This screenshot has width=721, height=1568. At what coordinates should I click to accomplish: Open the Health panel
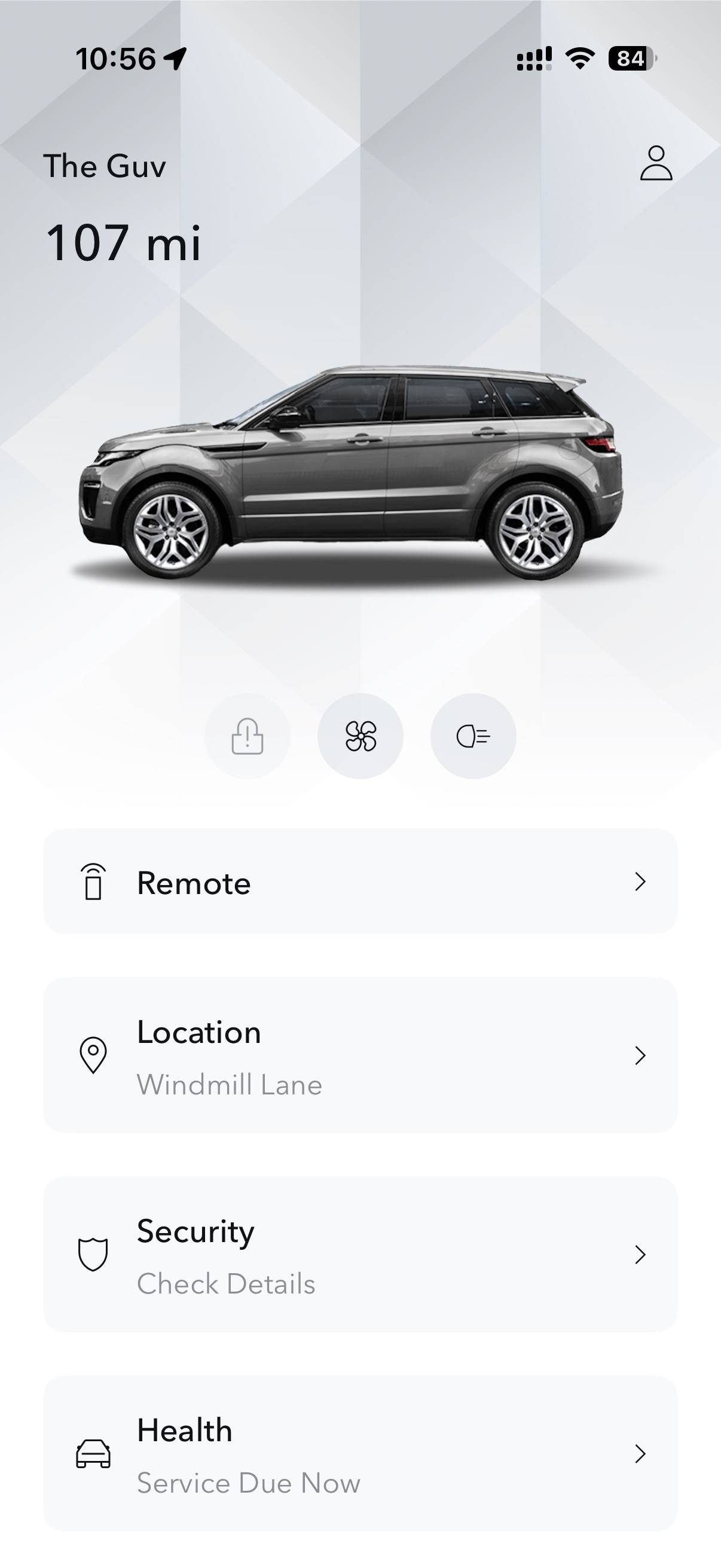[x=360, y=1455]
